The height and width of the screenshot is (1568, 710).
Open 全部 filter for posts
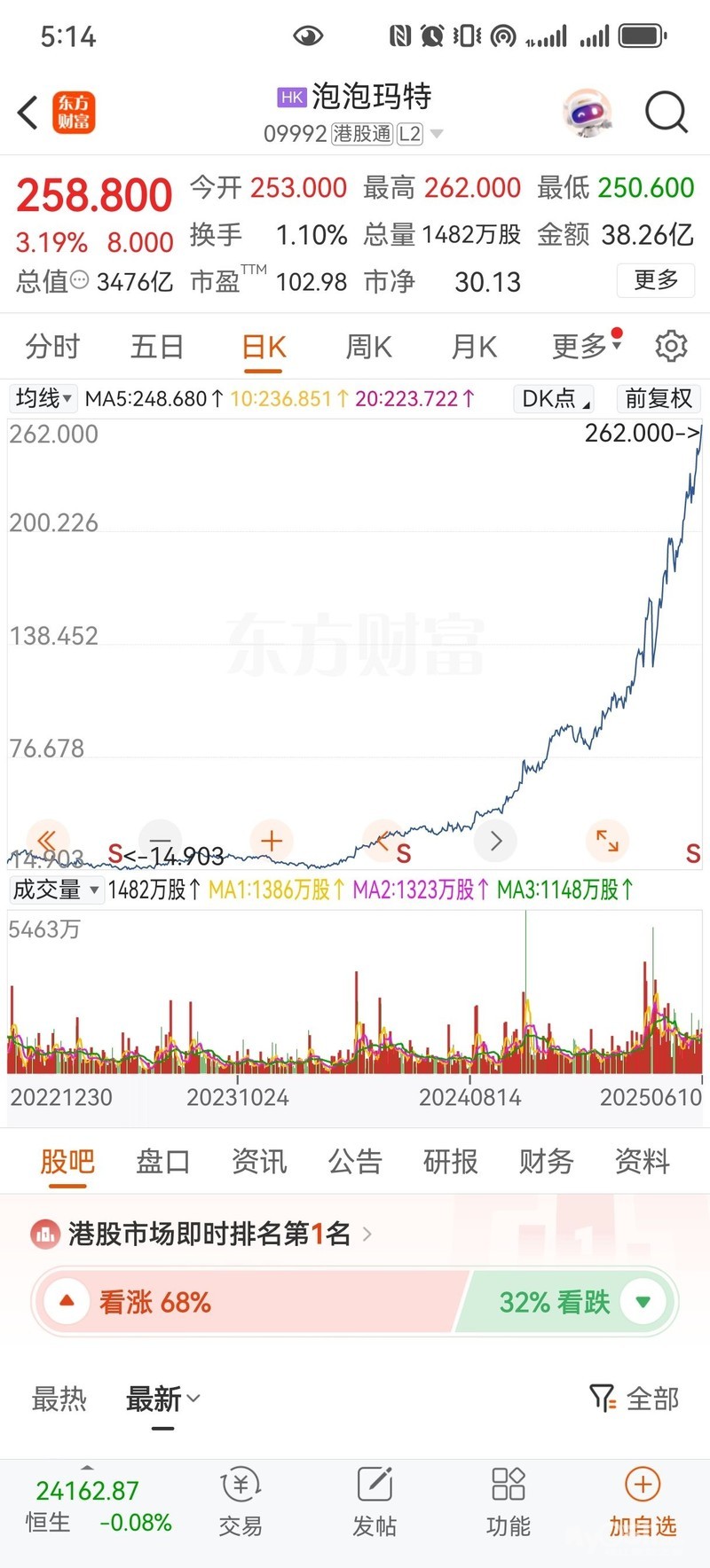635,1399
